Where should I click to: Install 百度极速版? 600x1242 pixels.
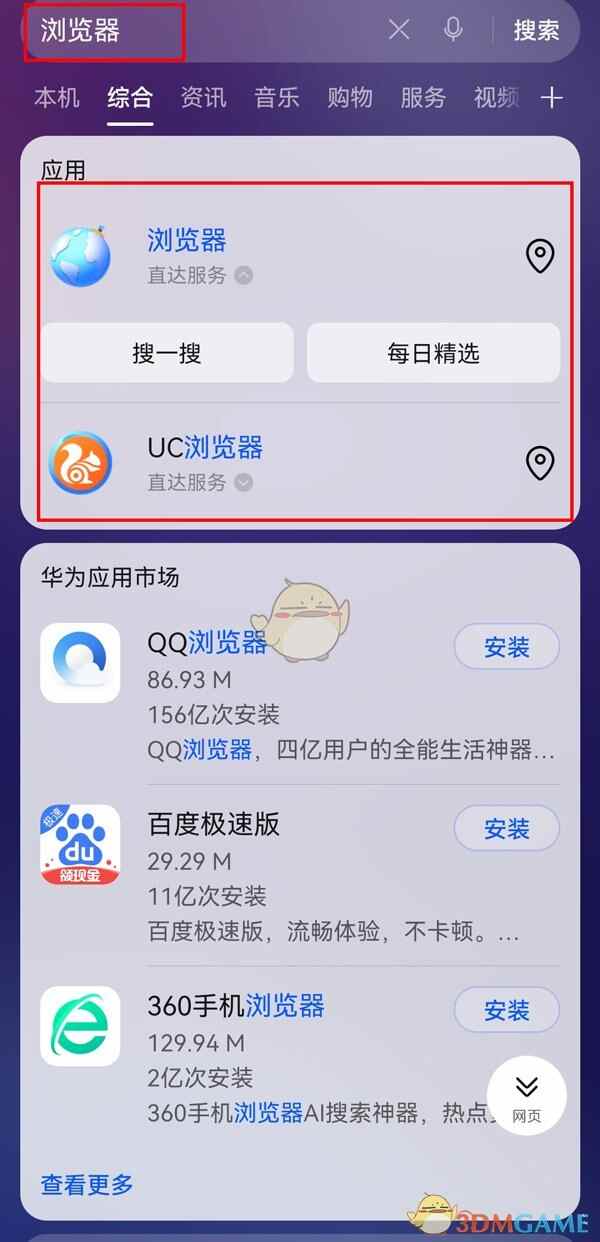506,829
